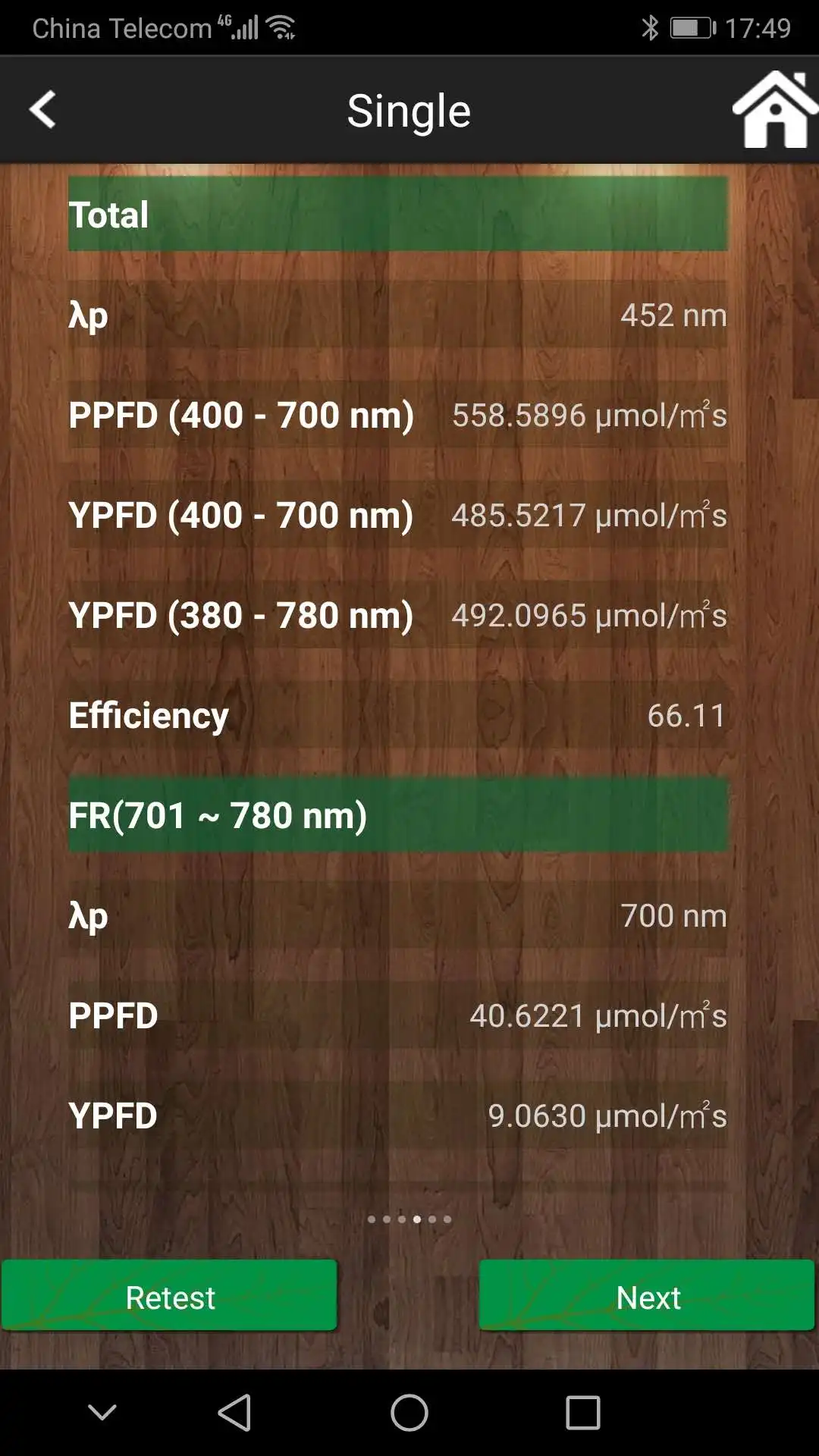Open the home screen icon
The image size is (819, 1456).
click(774, 110)
